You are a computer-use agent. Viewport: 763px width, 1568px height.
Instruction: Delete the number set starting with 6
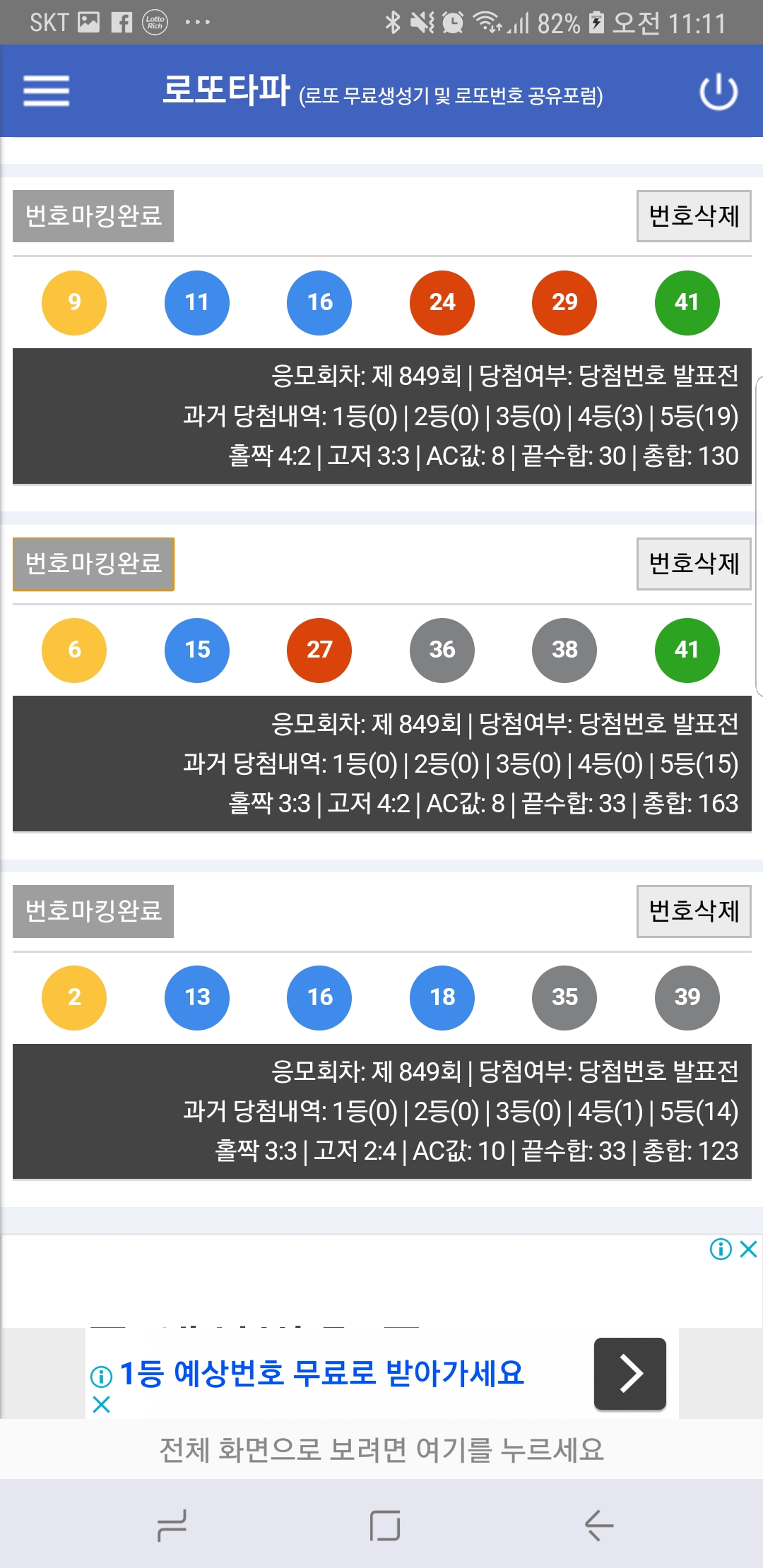point(694,564)
